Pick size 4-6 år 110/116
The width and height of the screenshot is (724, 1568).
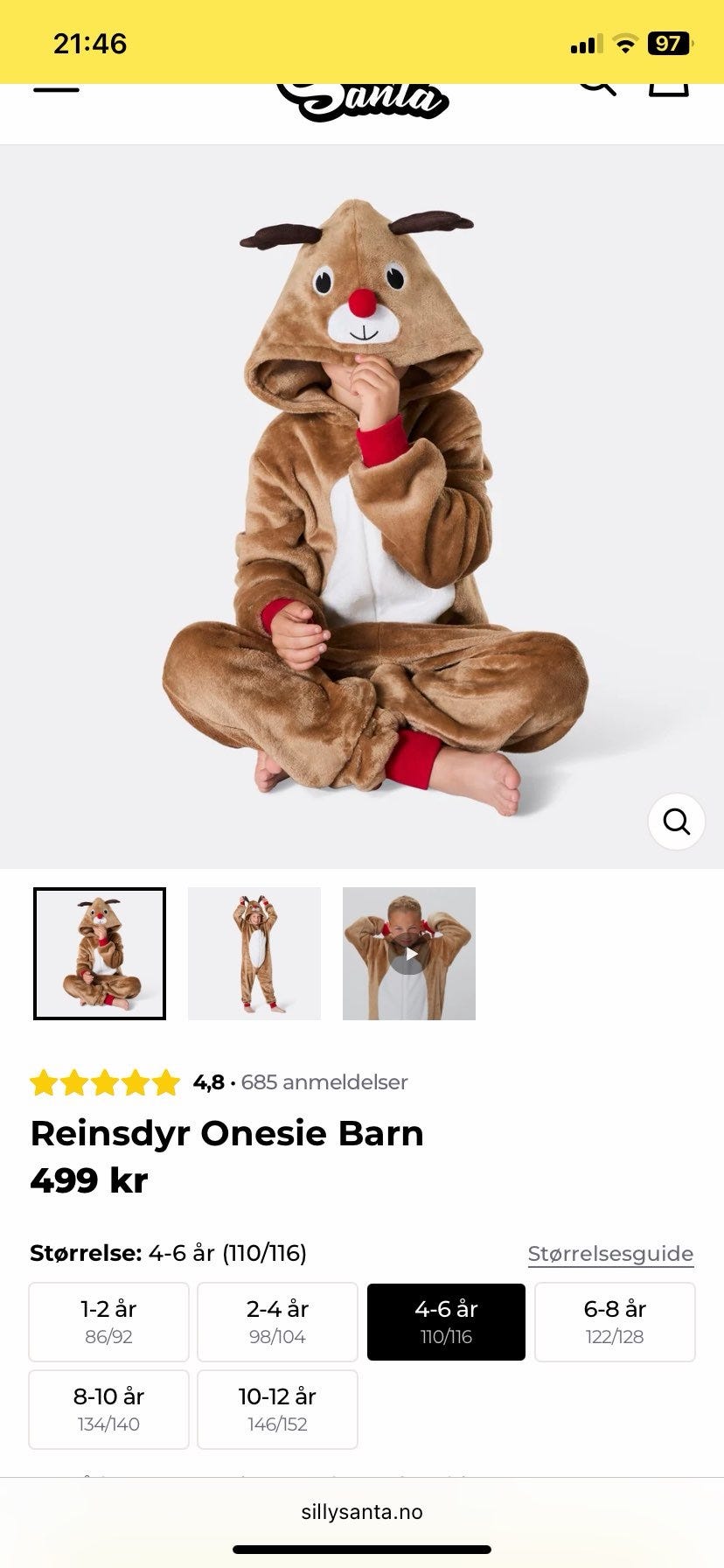(446, 1322)
